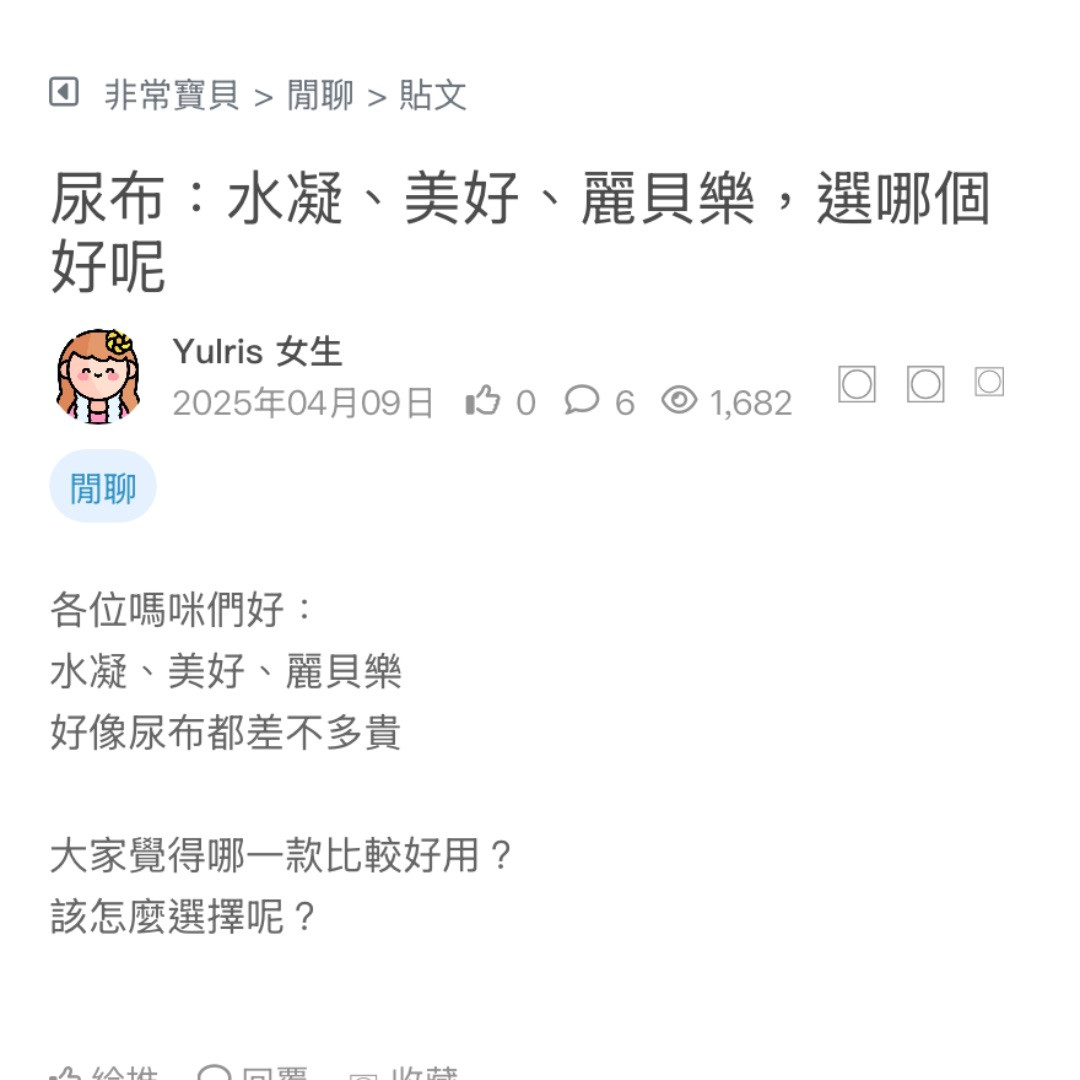The image size is (1080, 1080).
Task: View the author name Yulris
Action: coord(217,352)
